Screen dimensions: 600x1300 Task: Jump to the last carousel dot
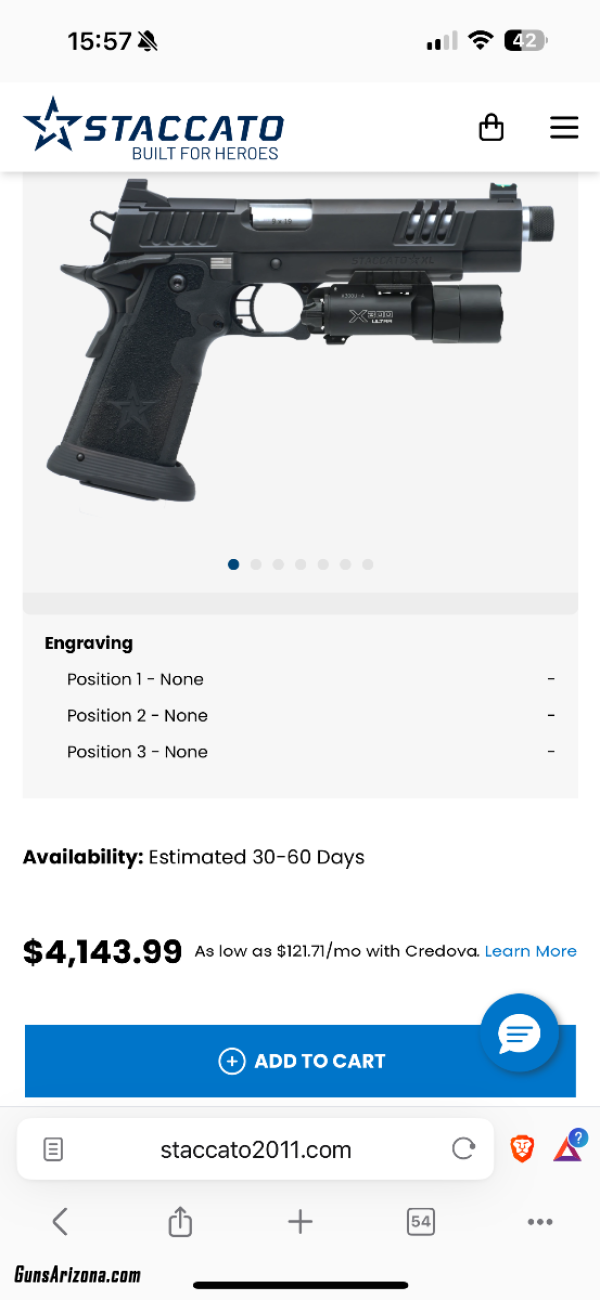368,564
